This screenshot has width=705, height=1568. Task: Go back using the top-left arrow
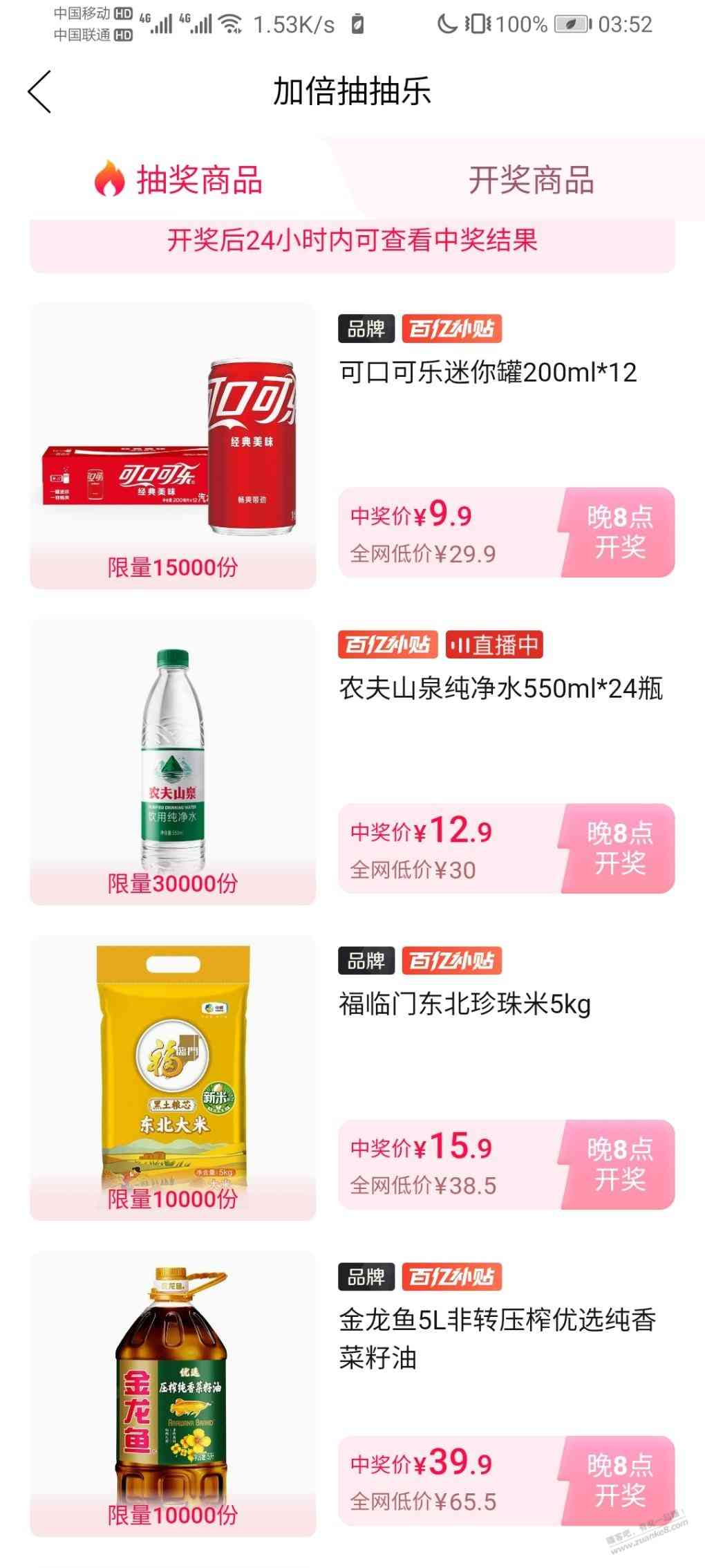(39, 91)
